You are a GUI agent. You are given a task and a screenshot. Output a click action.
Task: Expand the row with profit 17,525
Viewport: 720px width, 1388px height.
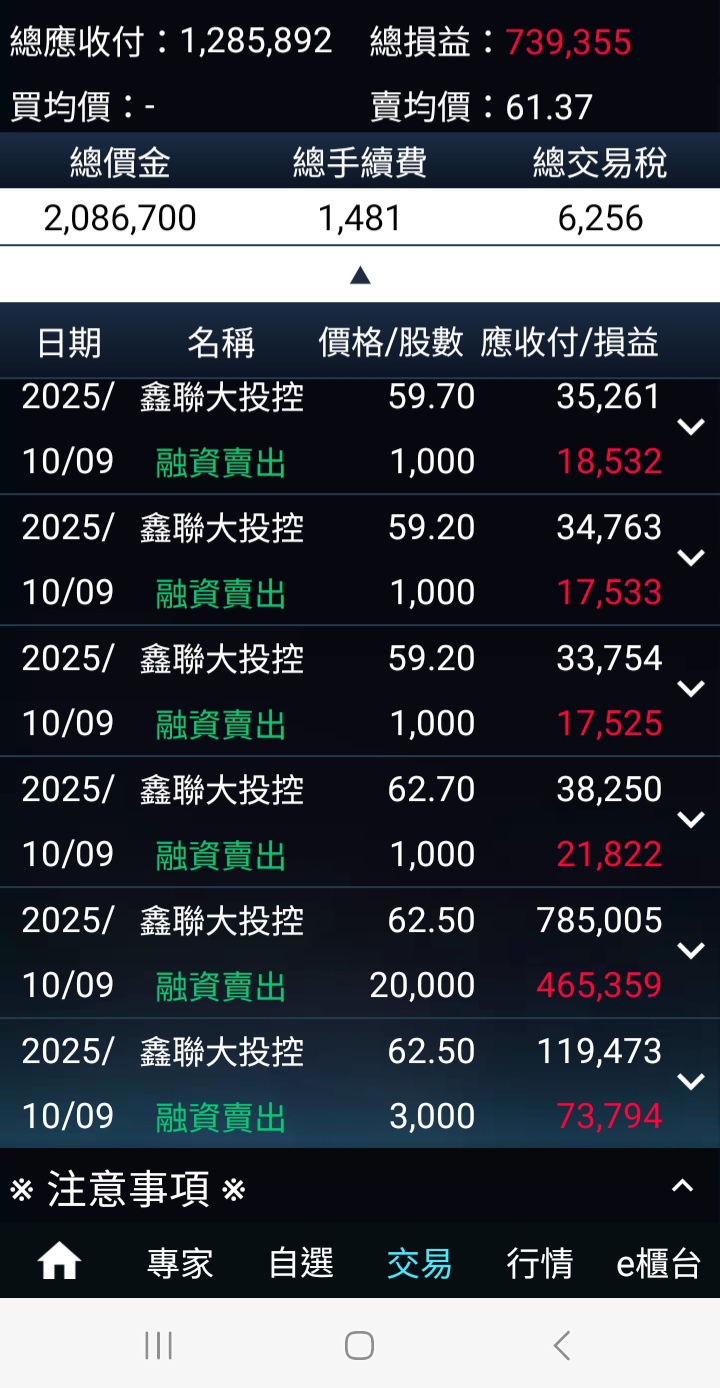pyautogui.click(x=690, y=690)
